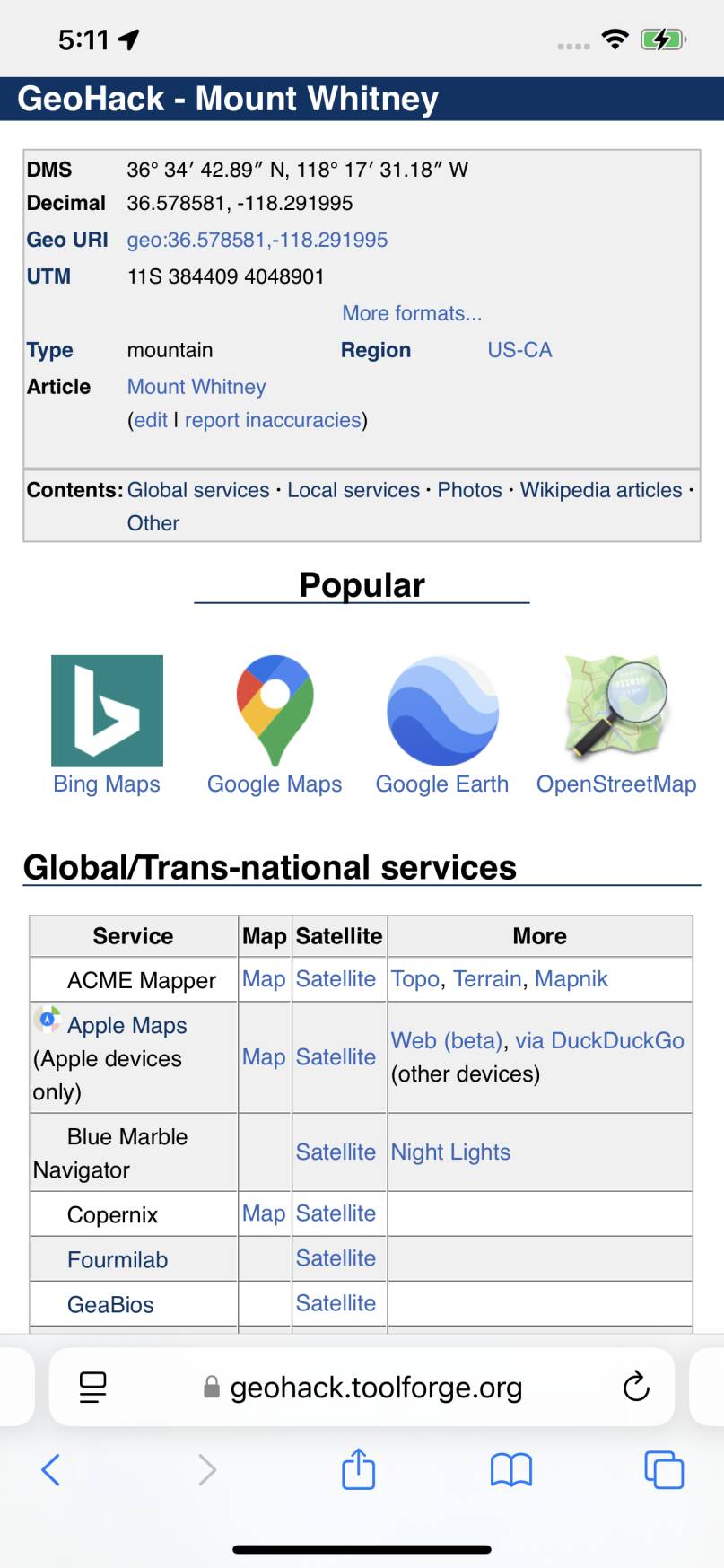This screenshot has width=724, height=1568.
Task: Go back to the previous page
Action: (x=51, y=1470)
